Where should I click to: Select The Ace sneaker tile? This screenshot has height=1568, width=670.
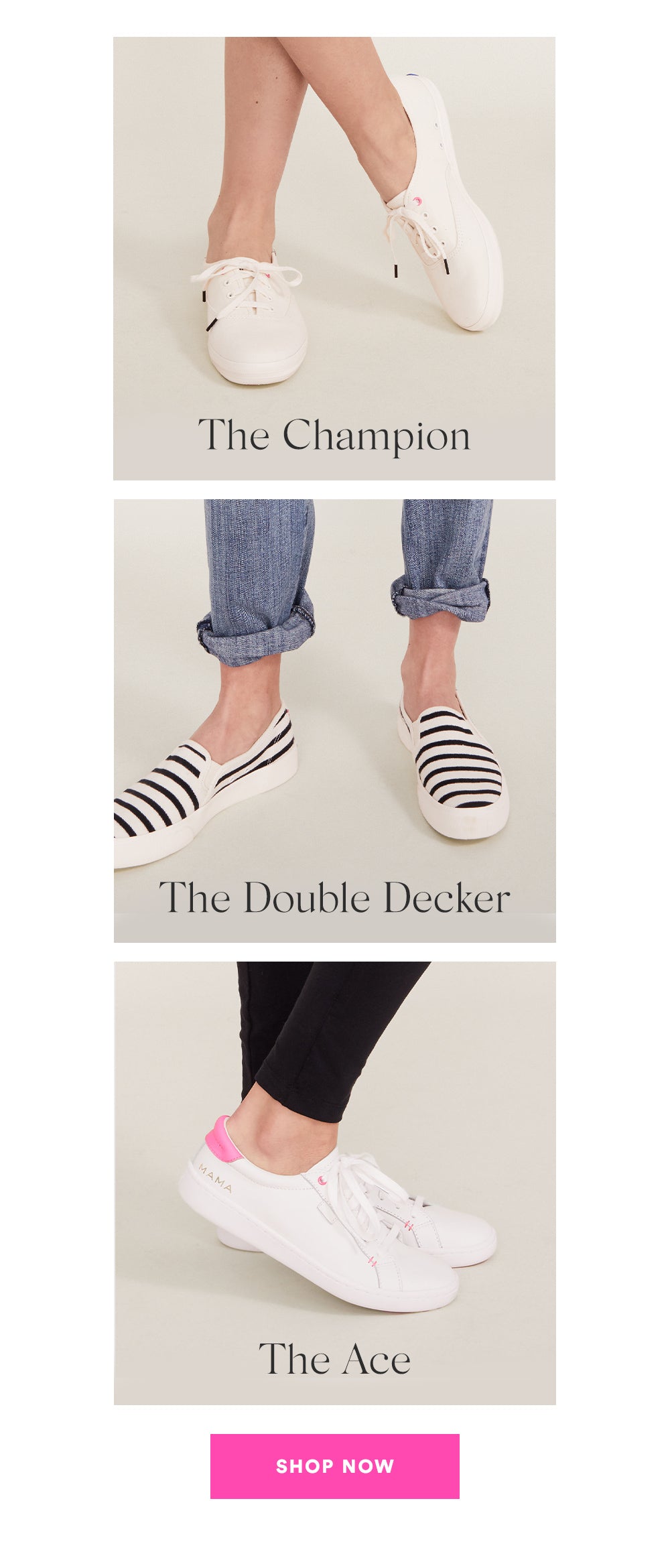click(x=334, y=1183)
